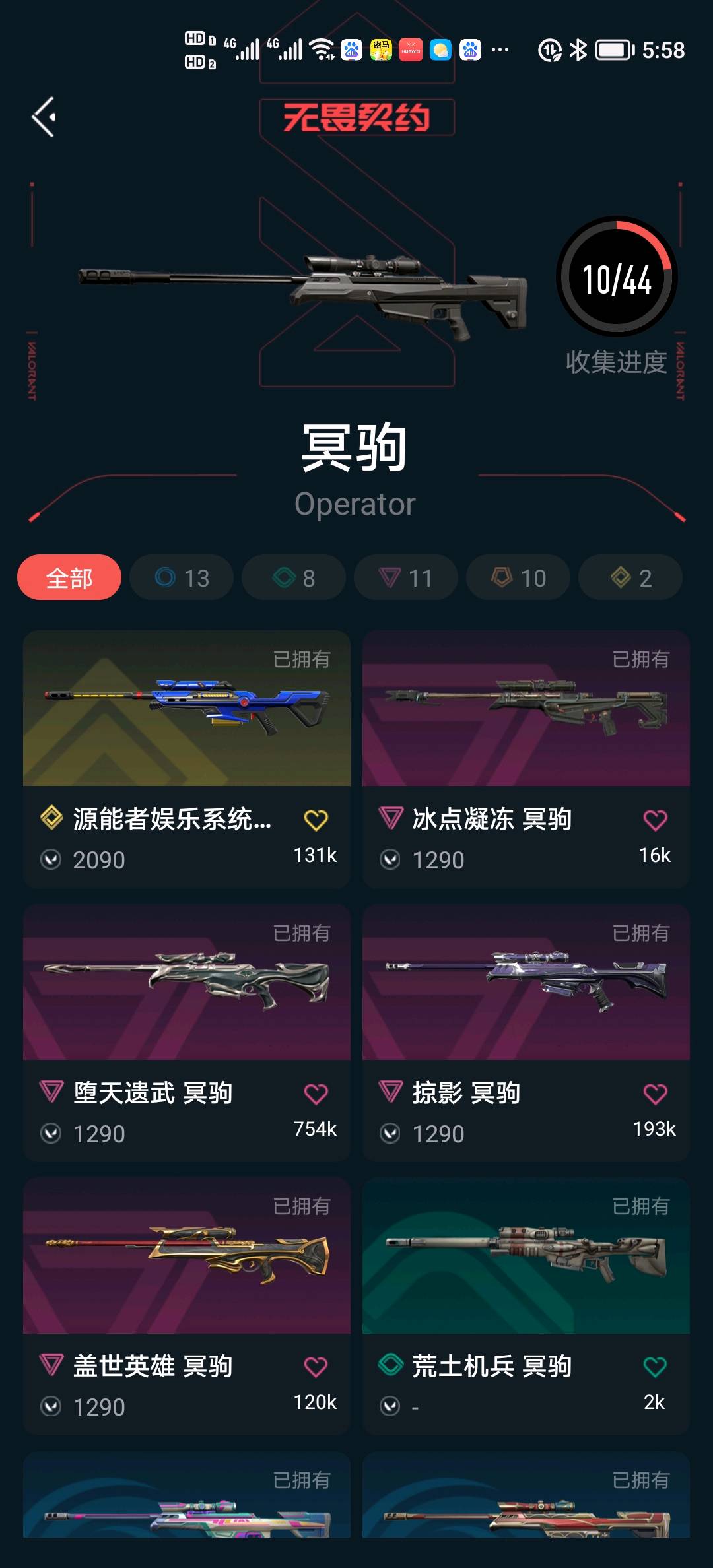This screenshot has width=713, height=1568.
Task: Open the 掠影 冥驹 skin card
Action: tap(526, 983)
